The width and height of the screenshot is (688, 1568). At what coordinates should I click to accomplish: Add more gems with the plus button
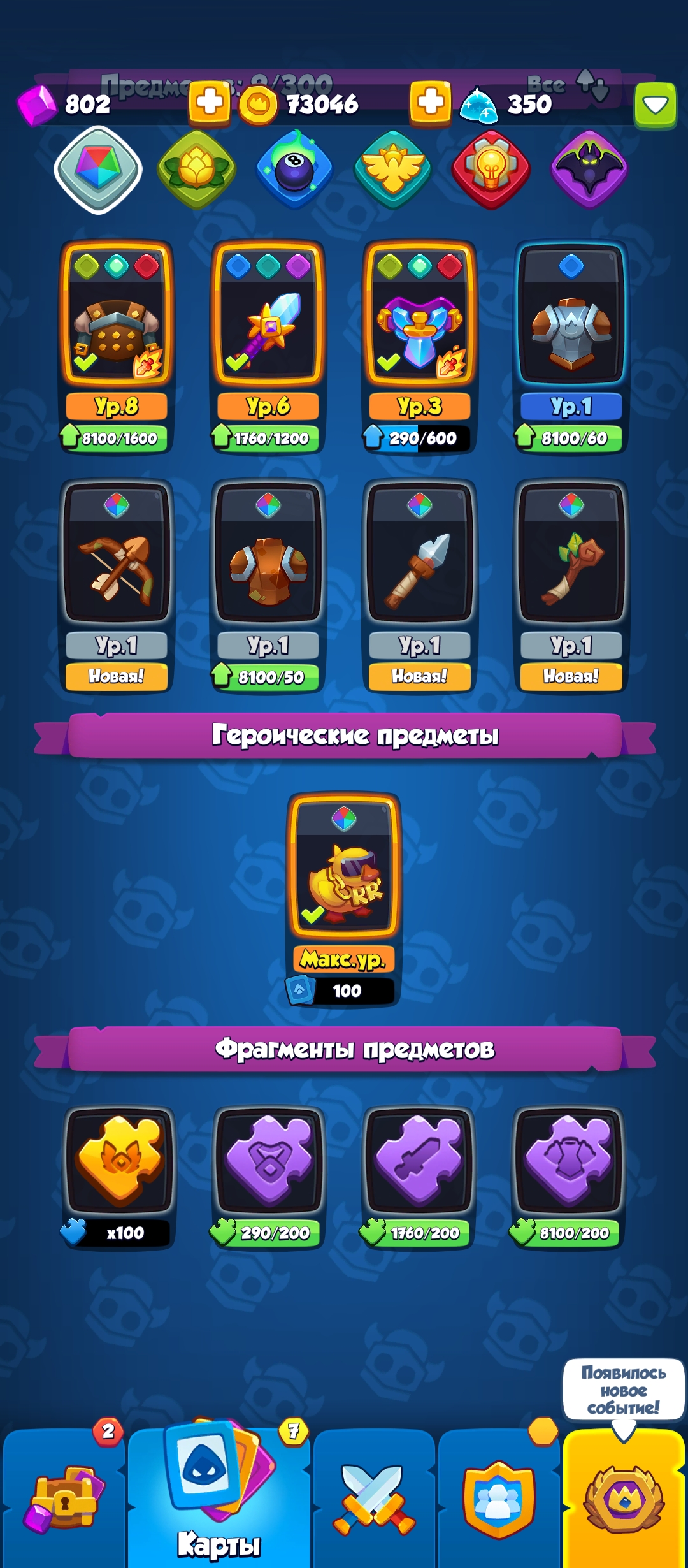coord(210,103)
